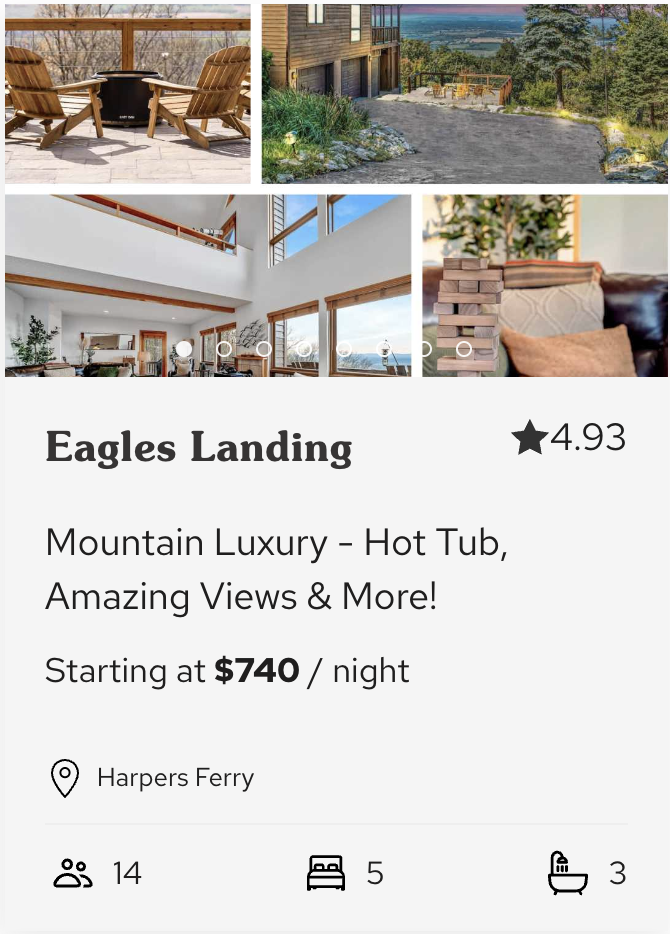Open the Eagles Landing listing card
Screen dimensions: 670x934
(x=199, y=447)
